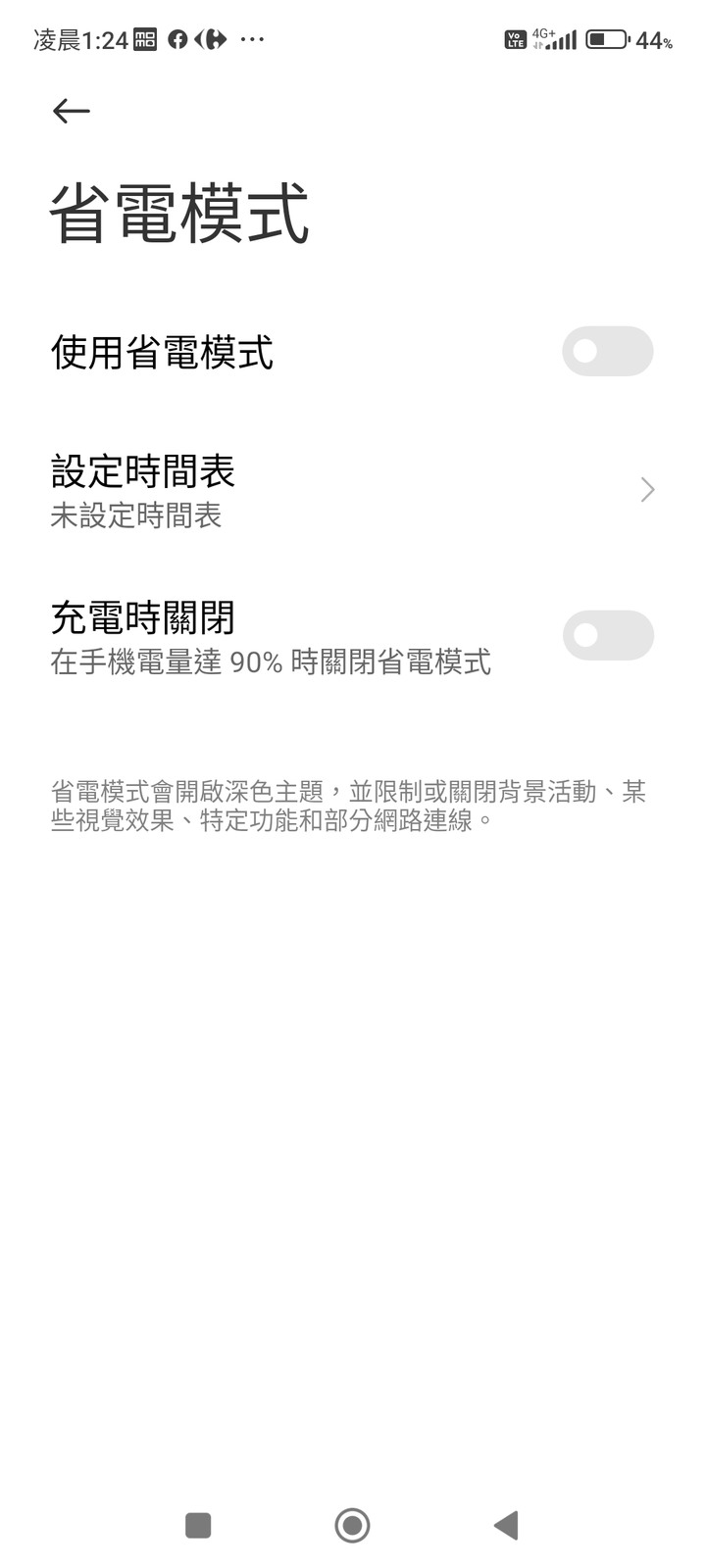Tap the system home button
The image size is (706, 1568).
[x=352, y=1525]
